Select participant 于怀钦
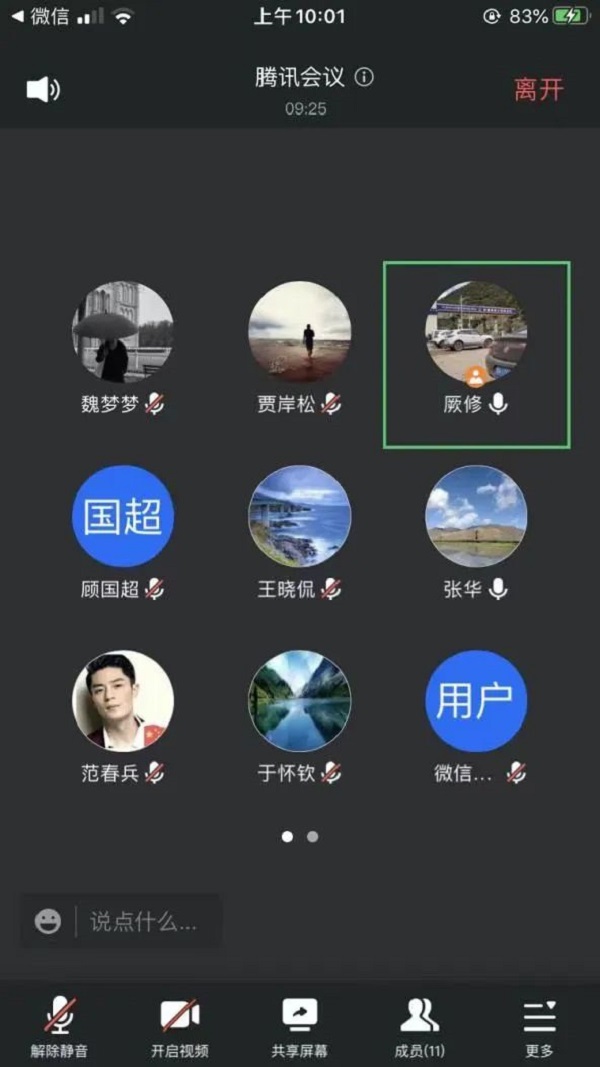 (300, 700)
